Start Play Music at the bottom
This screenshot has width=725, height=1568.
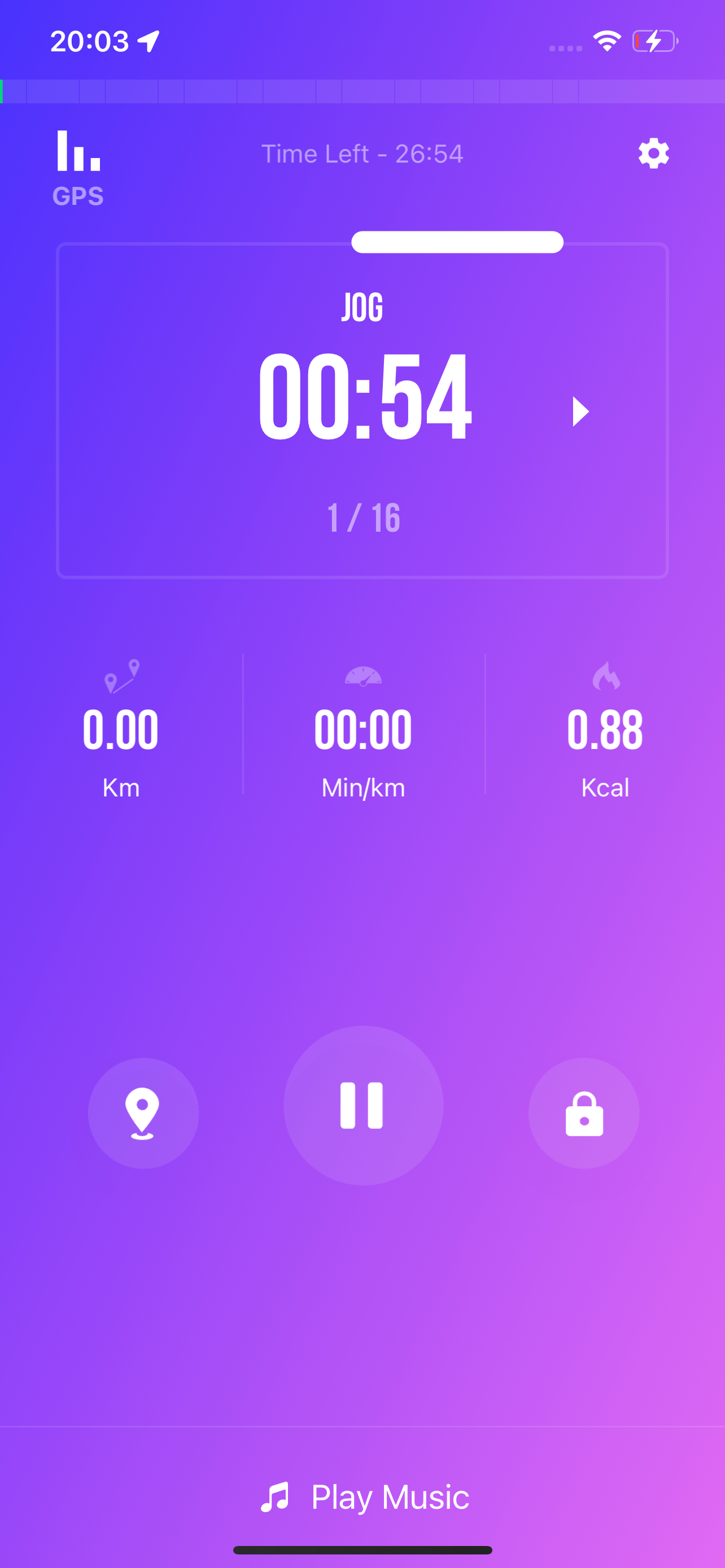(389, 1497)
